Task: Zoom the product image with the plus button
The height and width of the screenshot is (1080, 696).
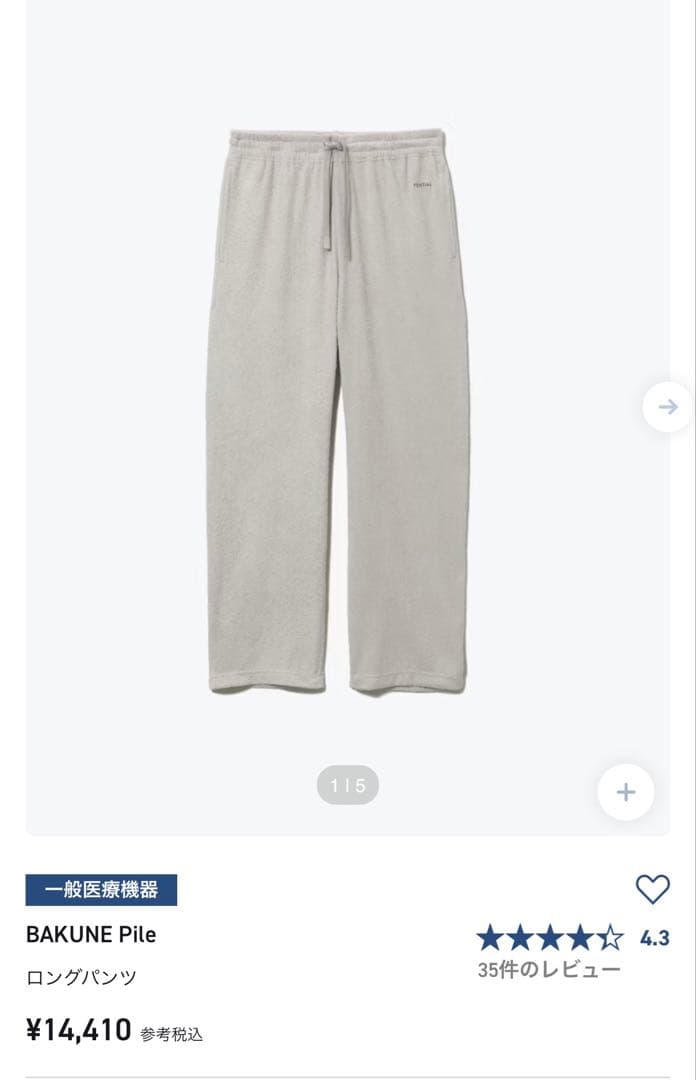Action: [626, 792]
